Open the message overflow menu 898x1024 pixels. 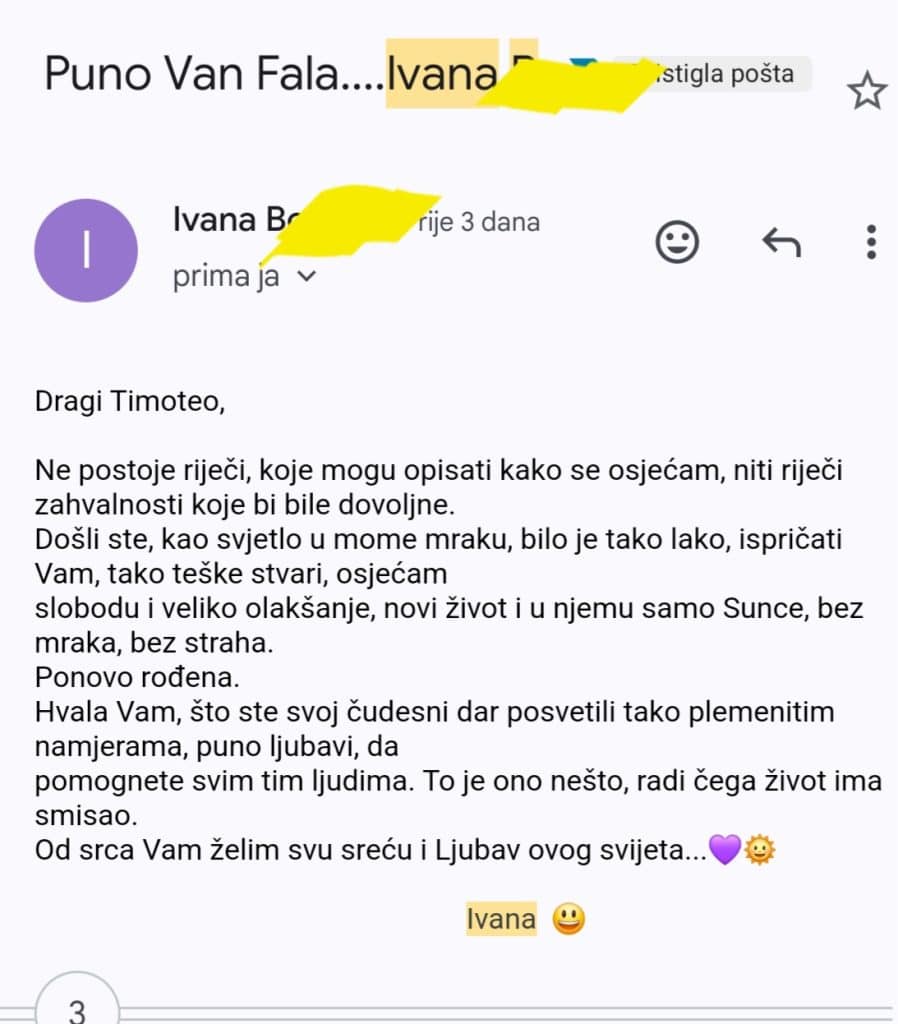coord(871,242)
